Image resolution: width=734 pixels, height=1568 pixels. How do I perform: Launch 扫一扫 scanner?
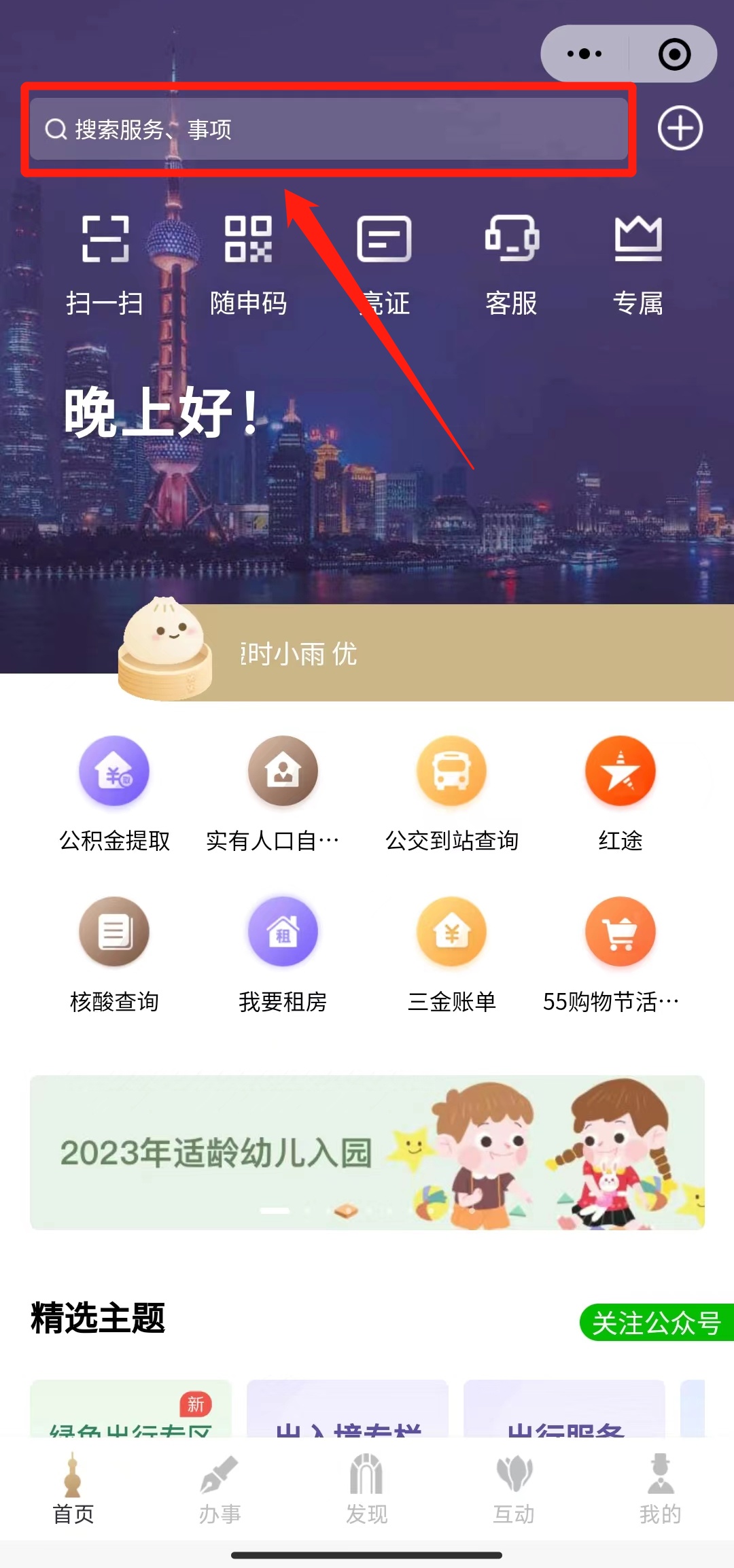[x=105, y=263]
